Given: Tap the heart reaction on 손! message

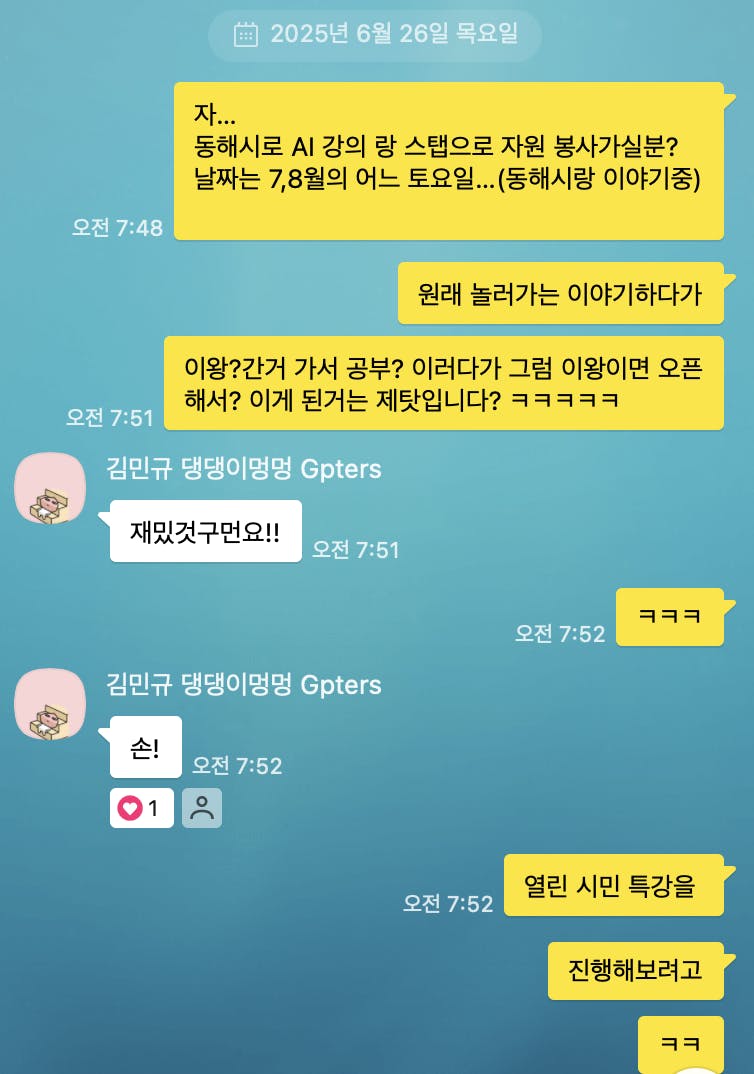Looking at the screenshot, I should (141, 809).
